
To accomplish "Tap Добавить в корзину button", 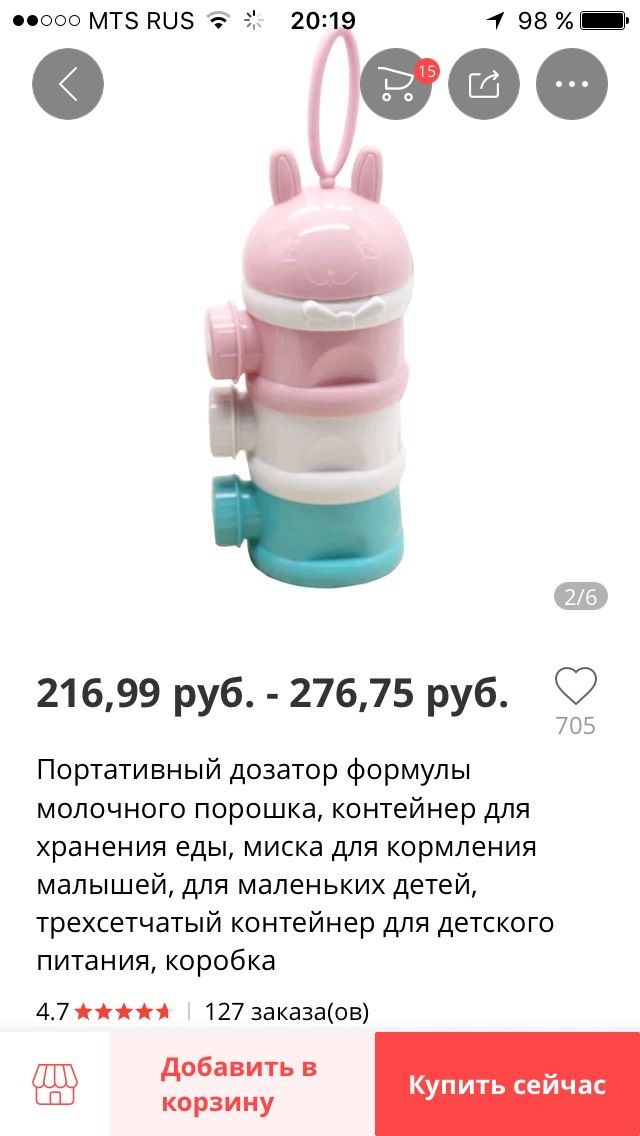I will coord(242,1084).
